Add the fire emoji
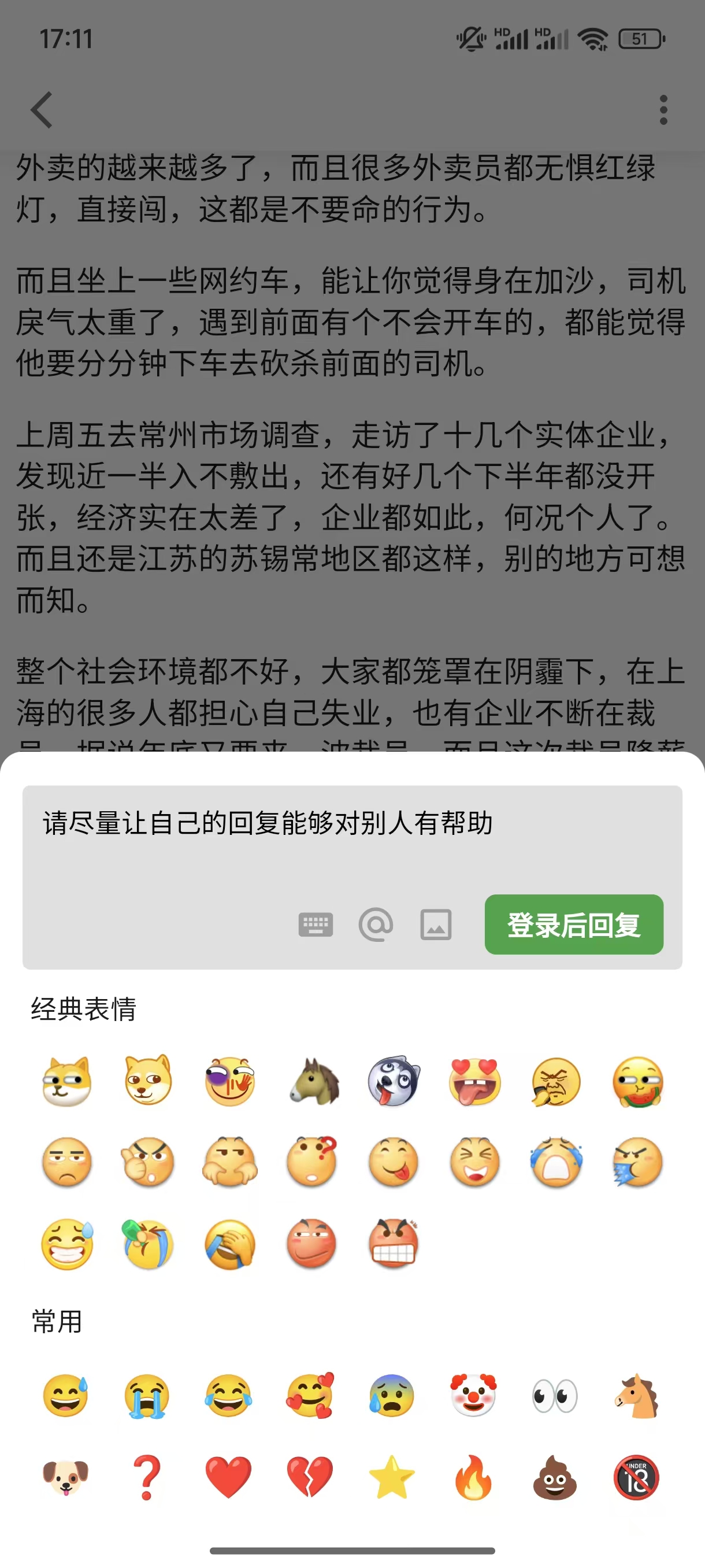This screenshot has width=705, height=1568. pyautogui.click(x=473, y=1477)
